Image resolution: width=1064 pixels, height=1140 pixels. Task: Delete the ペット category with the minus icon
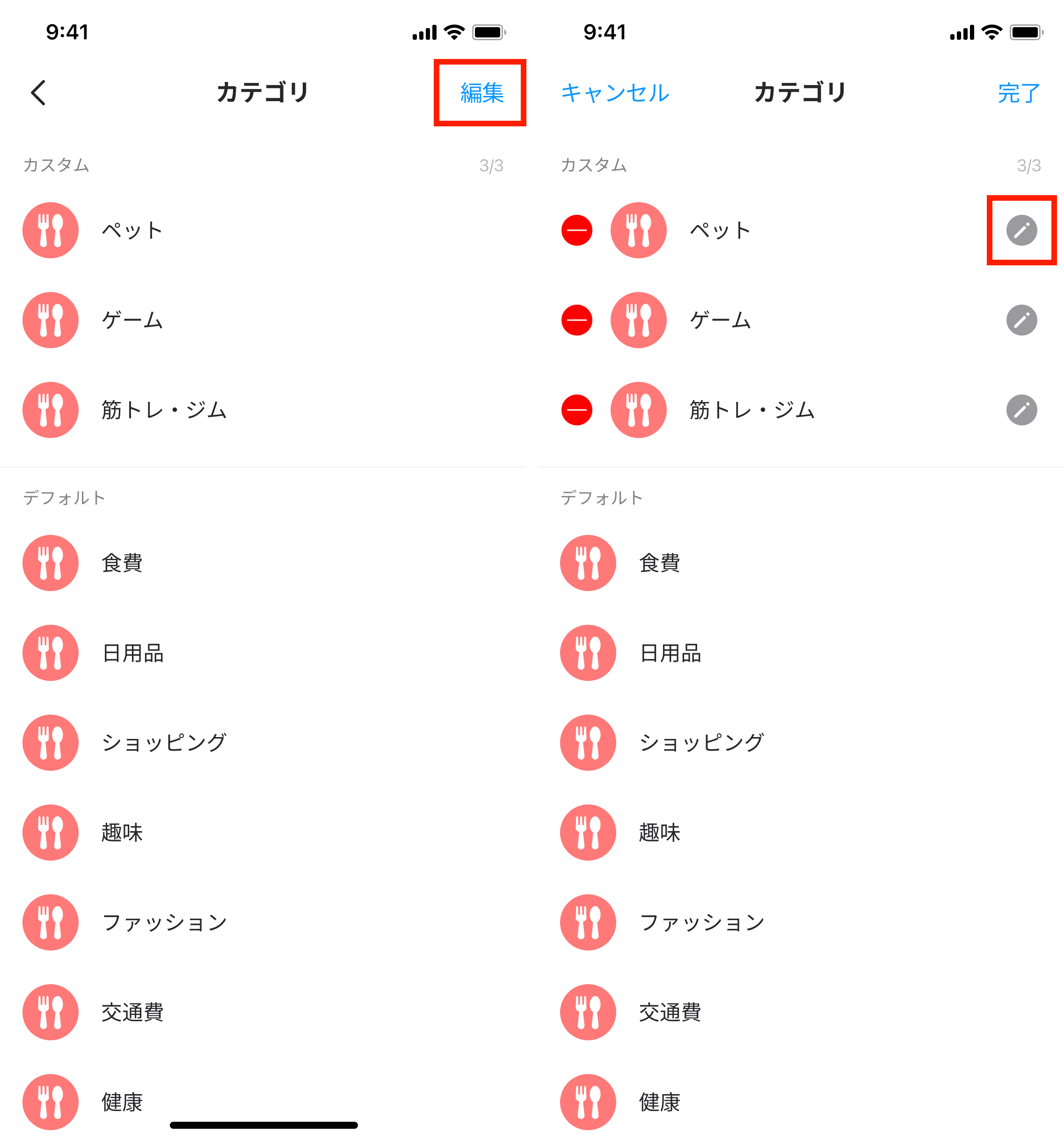pos(576,231)
